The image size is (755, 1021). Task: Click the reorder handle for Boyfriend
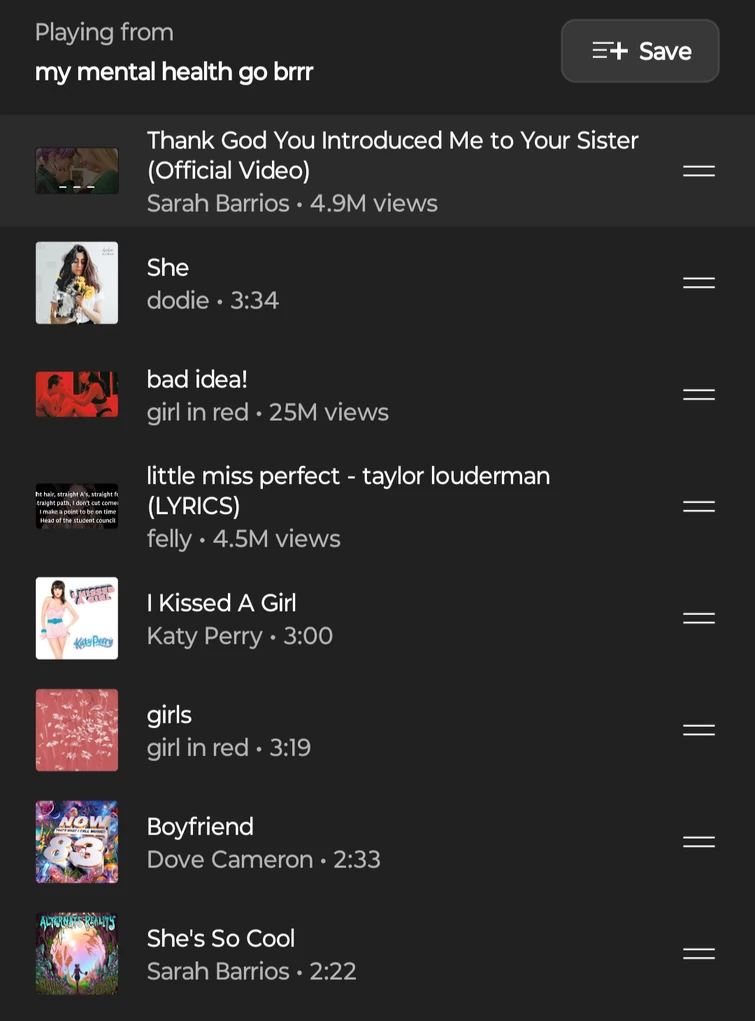[x=698, y=842]
